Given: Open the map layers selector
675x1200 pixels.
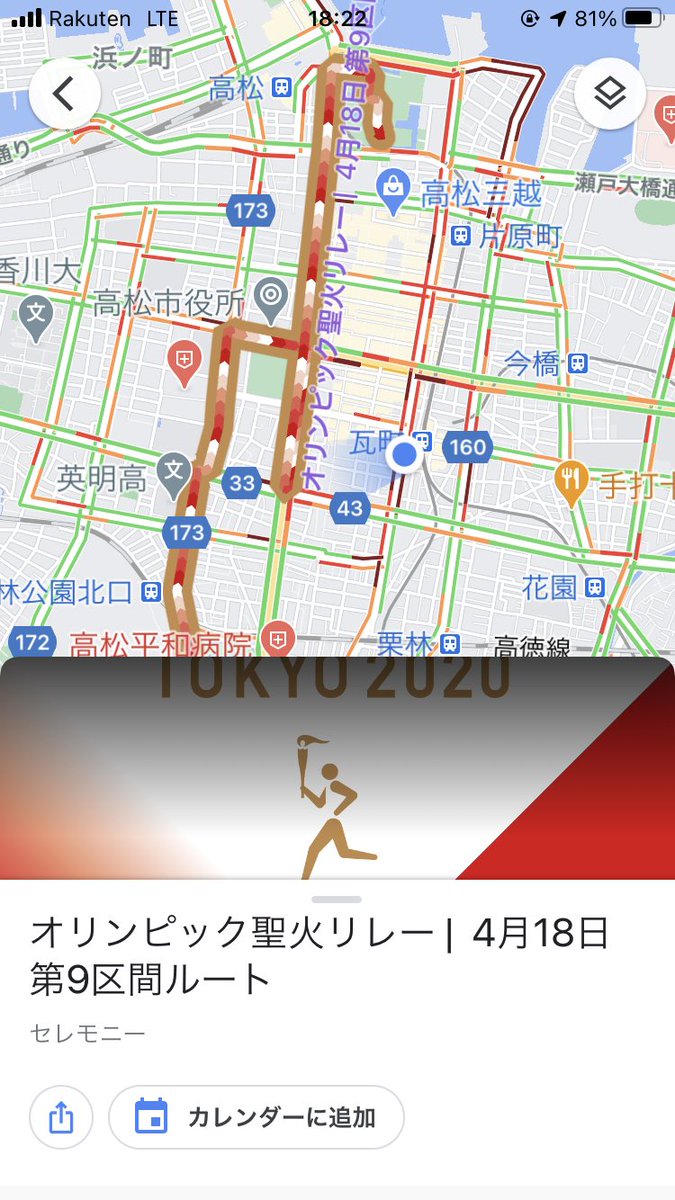Looking at the screenshot, I should pos(610,94).
